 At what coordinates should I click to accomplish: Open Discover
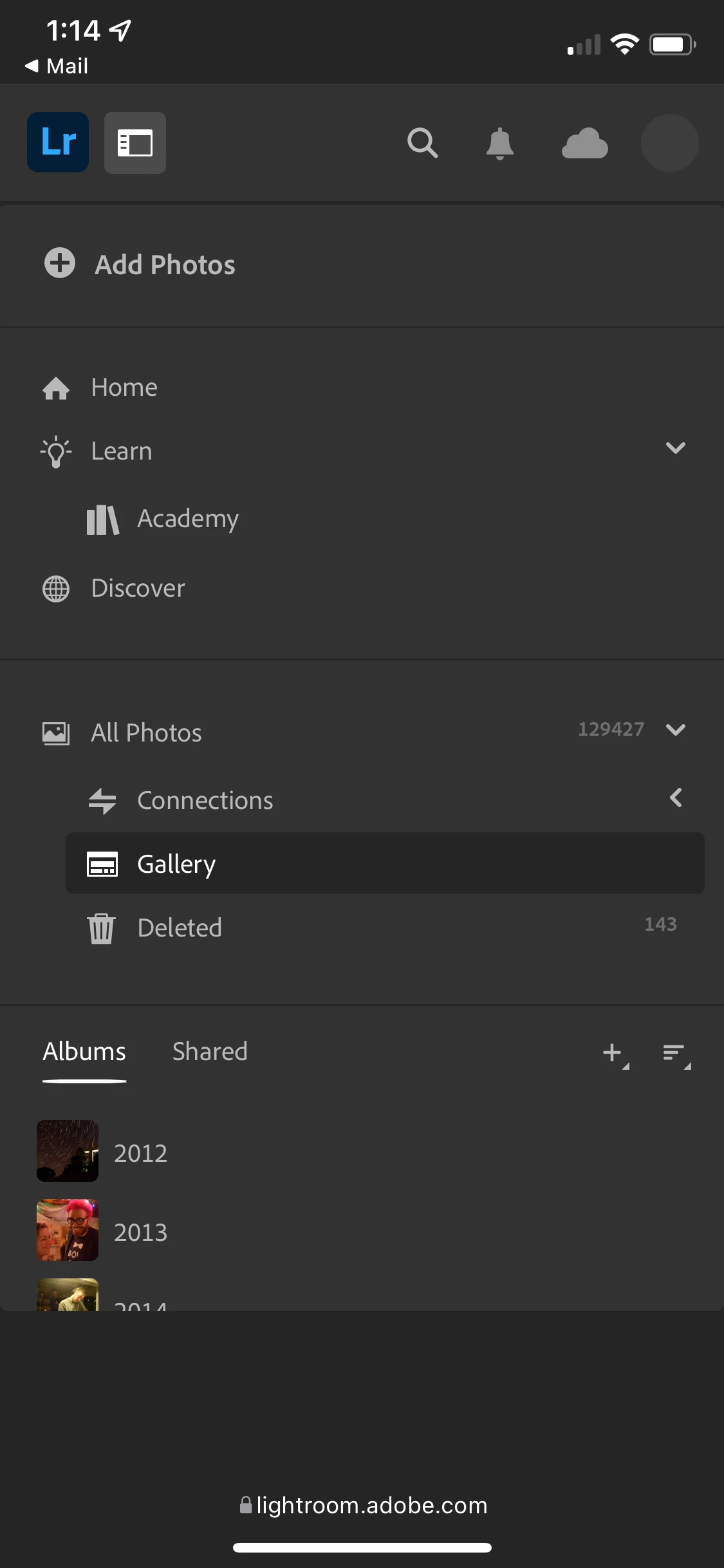138,588
